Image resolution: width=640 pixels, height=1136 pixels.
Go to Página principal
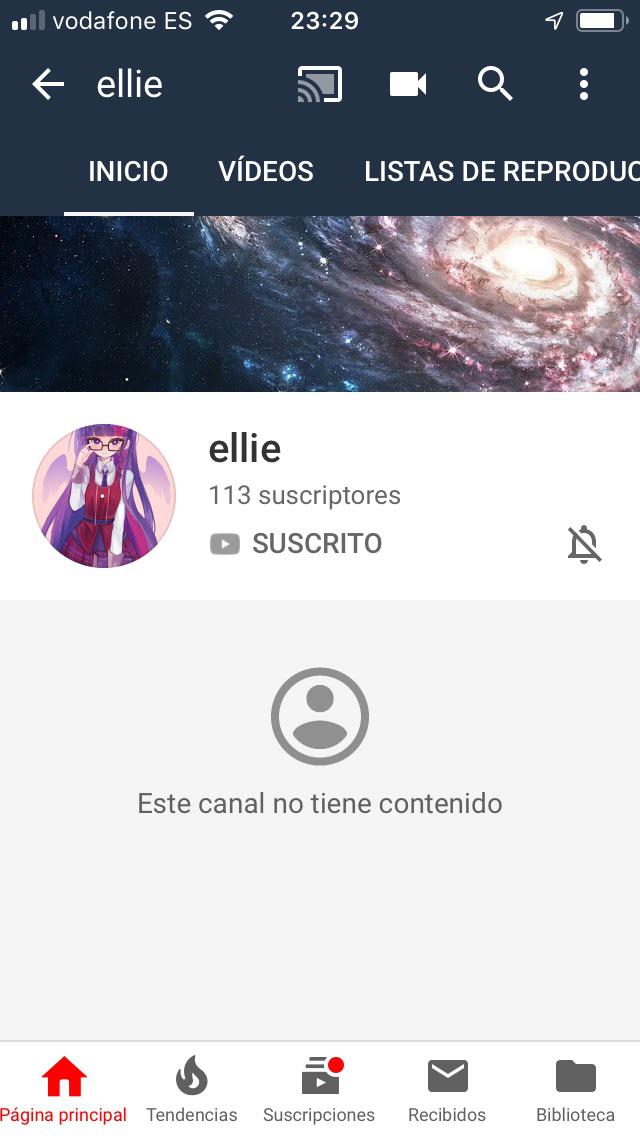pyautogui.click(x=64, y=1090)
